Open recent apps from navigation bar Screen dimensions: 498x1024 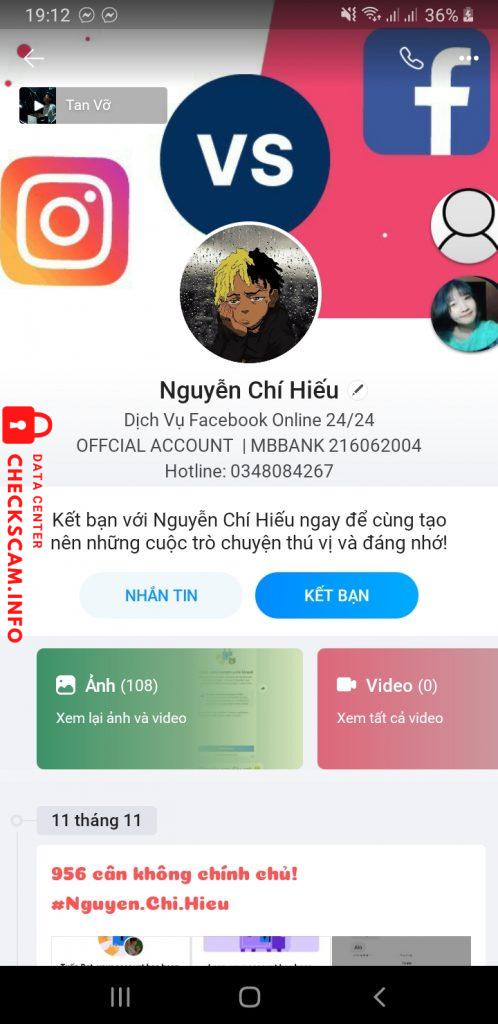(120, 997)
